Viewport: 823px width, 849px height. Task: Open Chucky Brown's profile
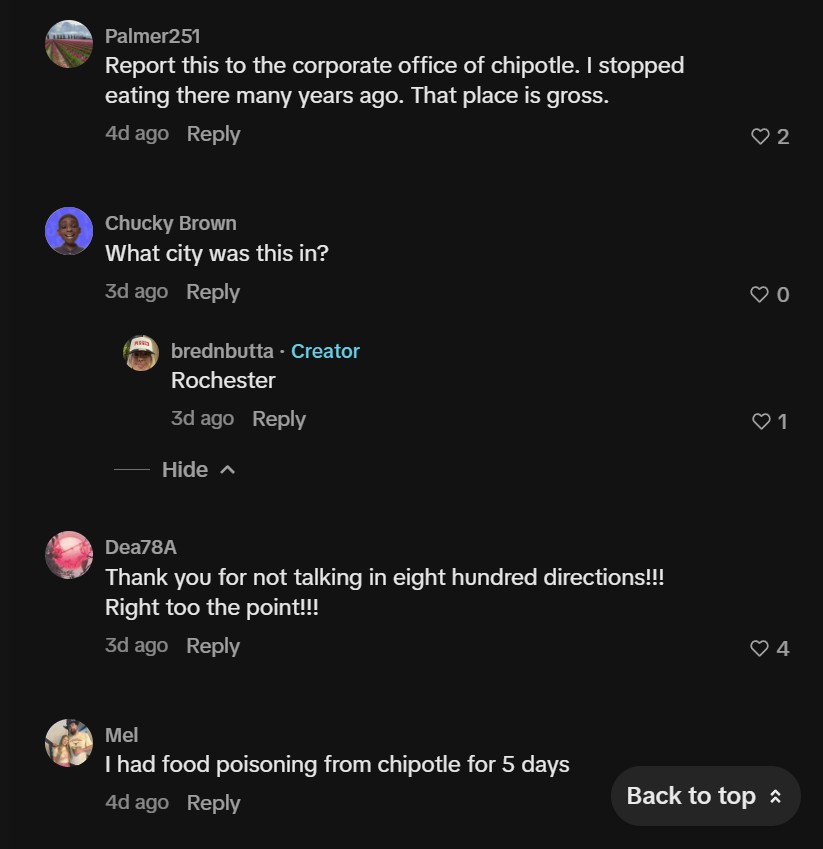point(171,223)
